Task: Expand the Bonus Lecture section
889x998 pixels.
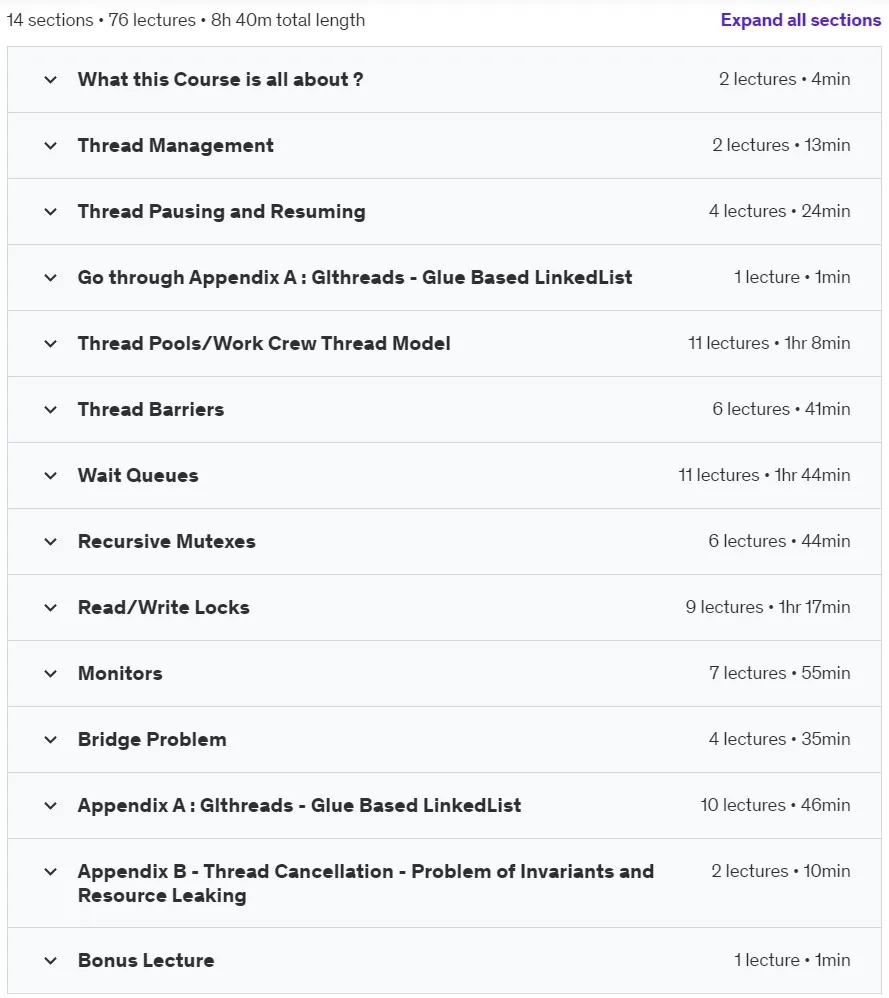Action: (x=444, y=960)
